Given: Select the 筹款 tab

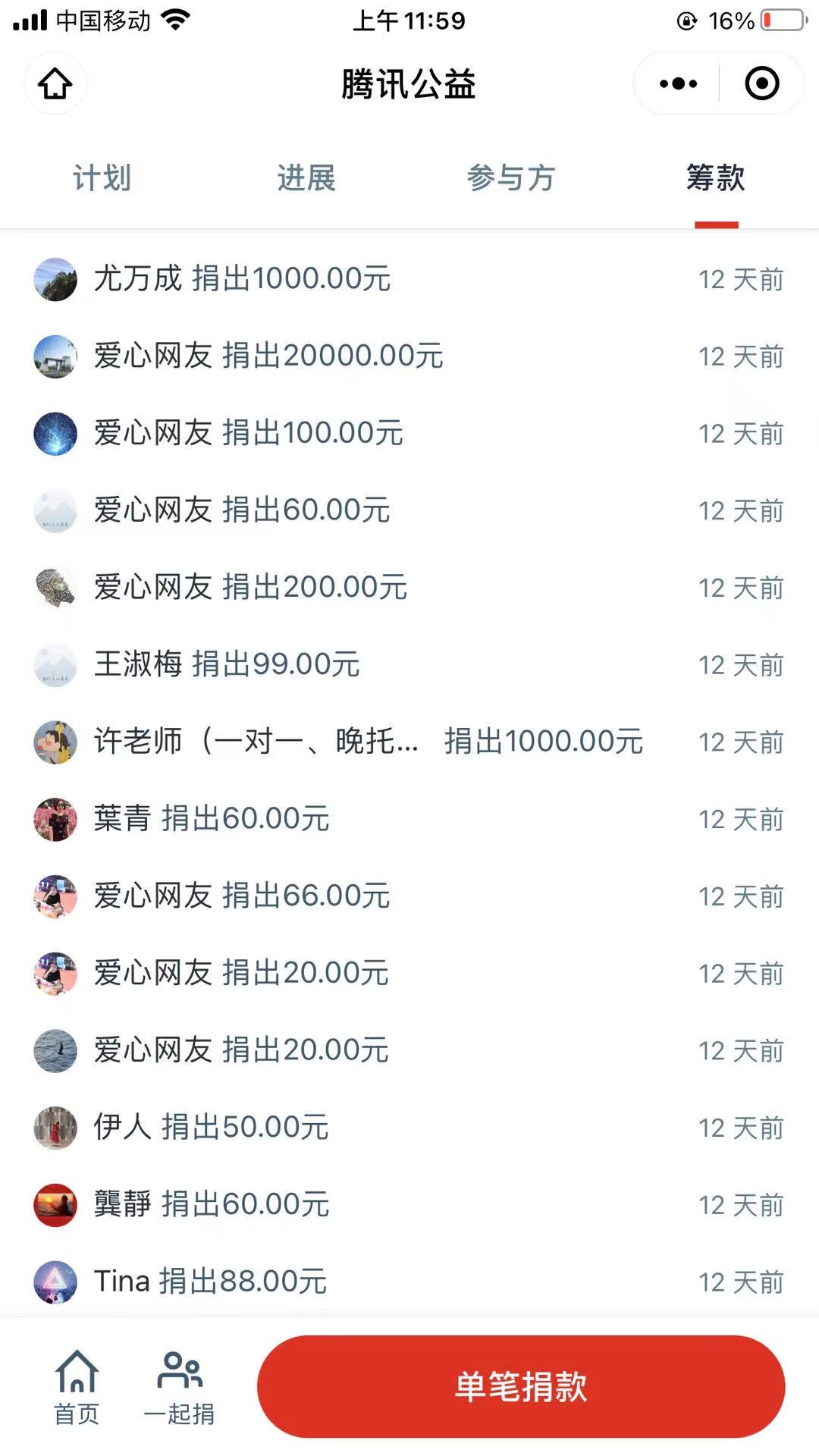Looking at the screenshot, I should pos(716,178).
